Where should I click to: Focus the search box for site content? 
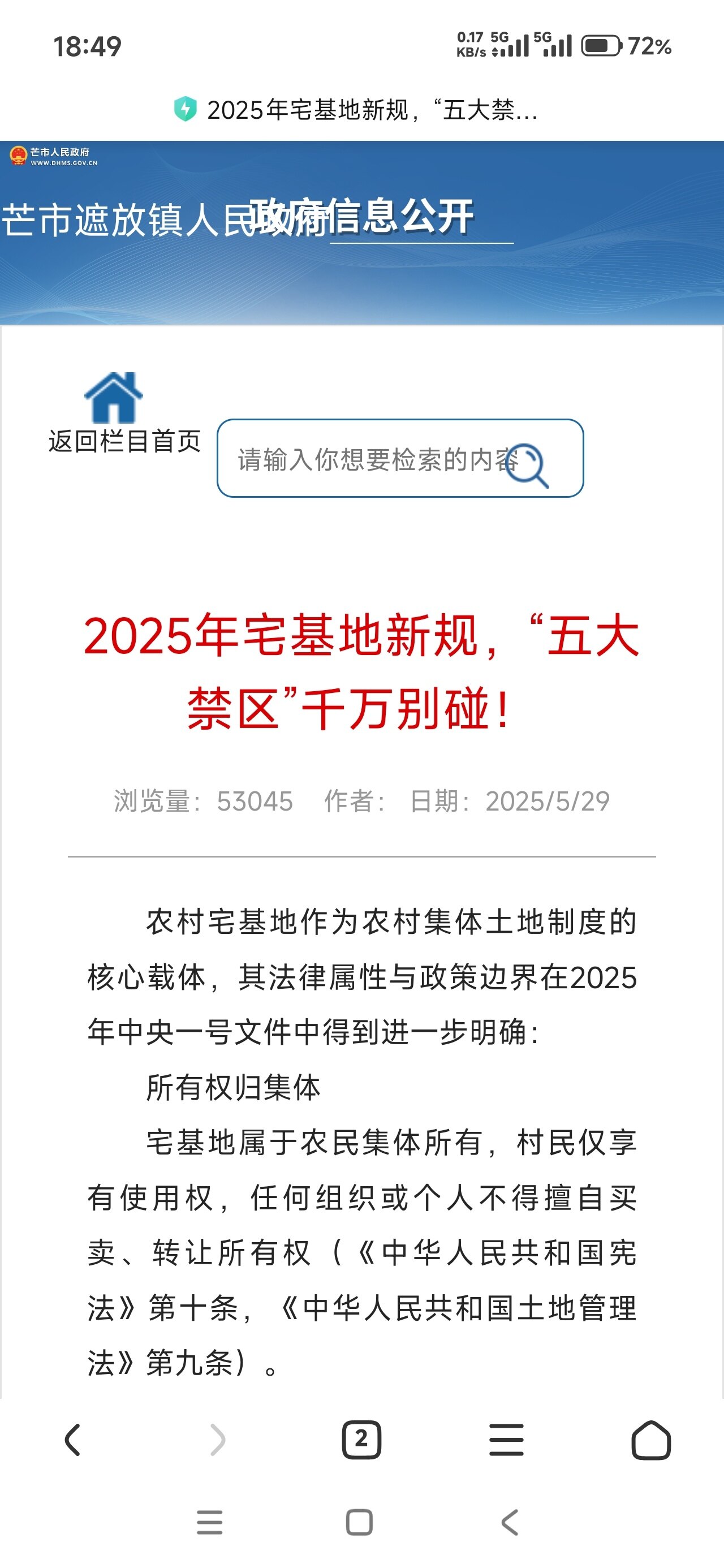click(x=400, y=458)
